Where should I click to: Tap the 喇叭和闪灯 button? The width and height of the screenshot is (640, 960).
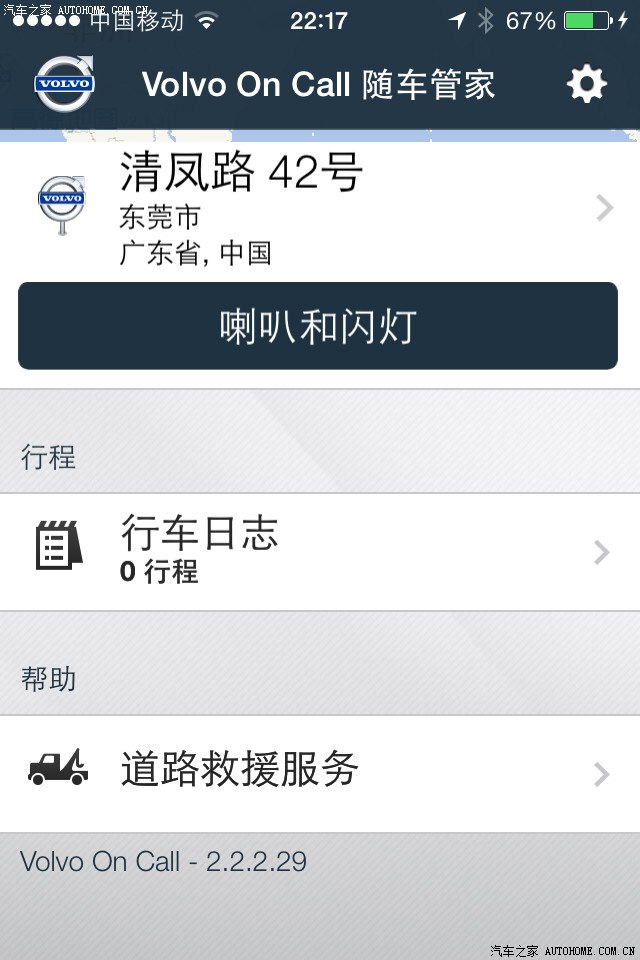[318, 326]
